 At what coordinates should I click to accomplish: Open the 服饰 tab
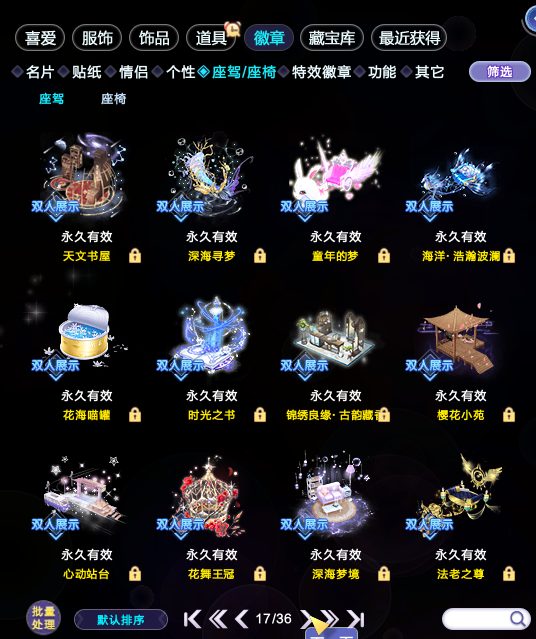97,38
